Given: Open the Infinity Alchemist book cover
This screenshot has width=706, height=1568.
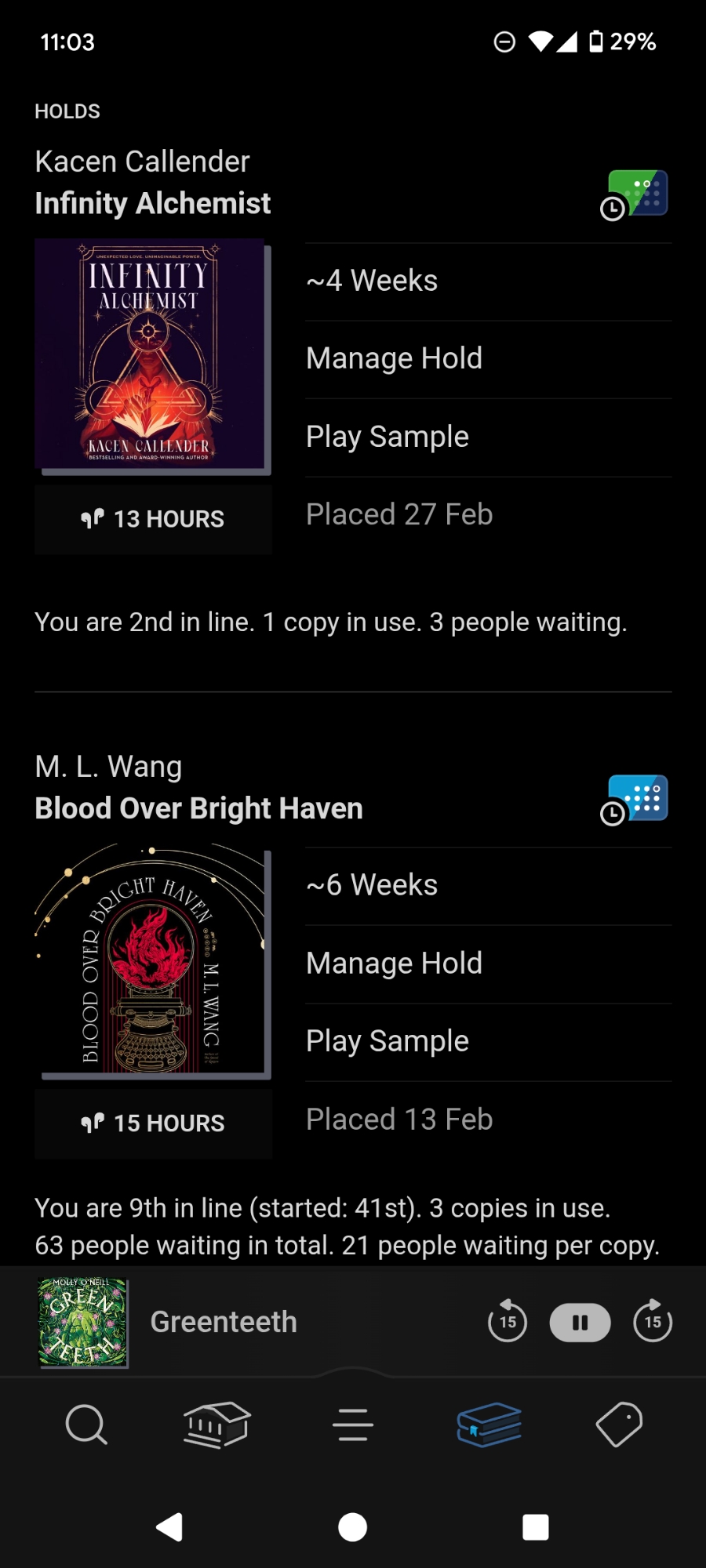Looking at the screenshot, I should (152, 356).
